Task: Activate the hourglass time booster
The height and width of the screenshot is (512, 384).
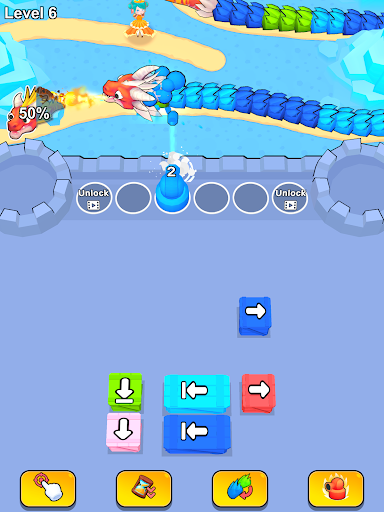Action: click(144, 489)
